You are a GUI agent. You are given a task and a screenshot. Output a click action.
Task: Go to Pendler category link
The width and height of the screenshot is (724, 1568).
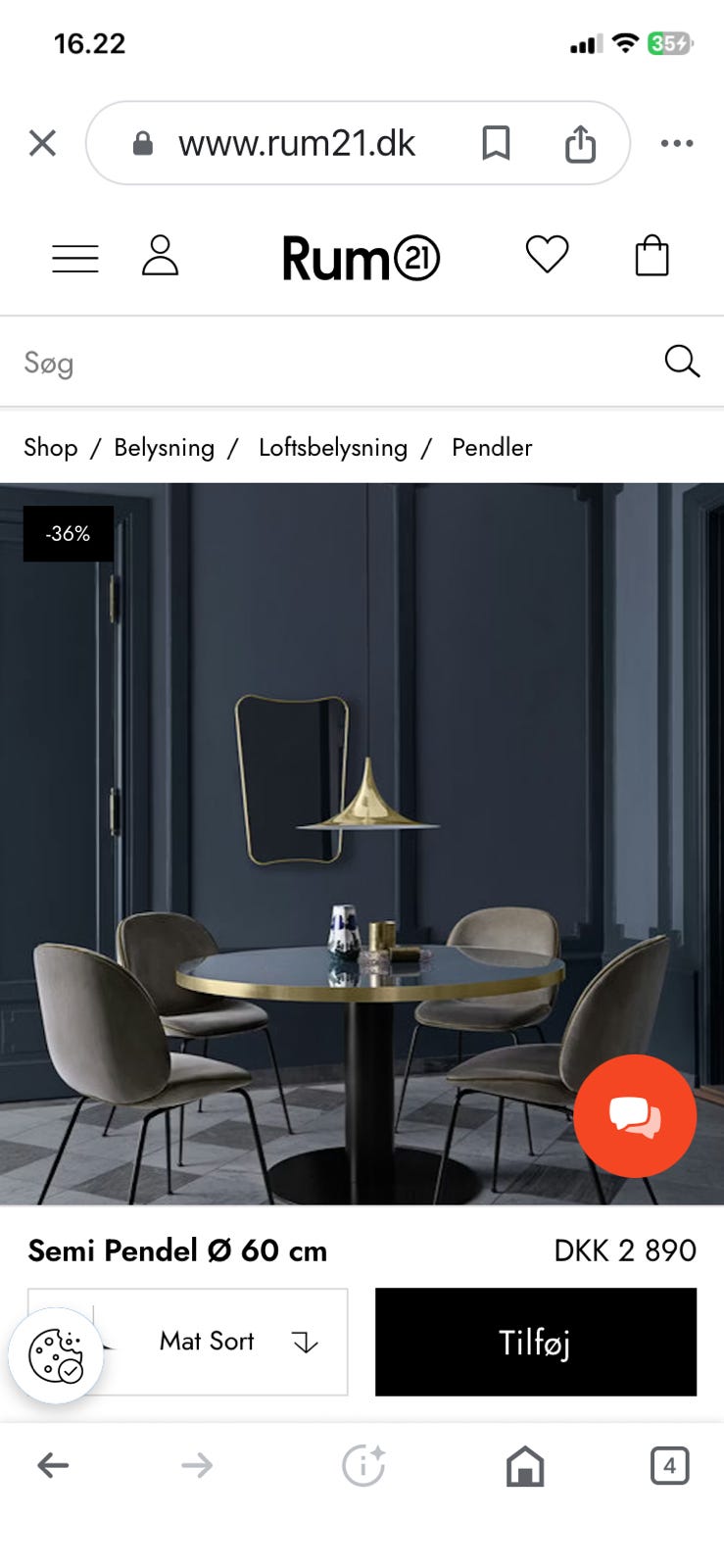coord(490,448)
